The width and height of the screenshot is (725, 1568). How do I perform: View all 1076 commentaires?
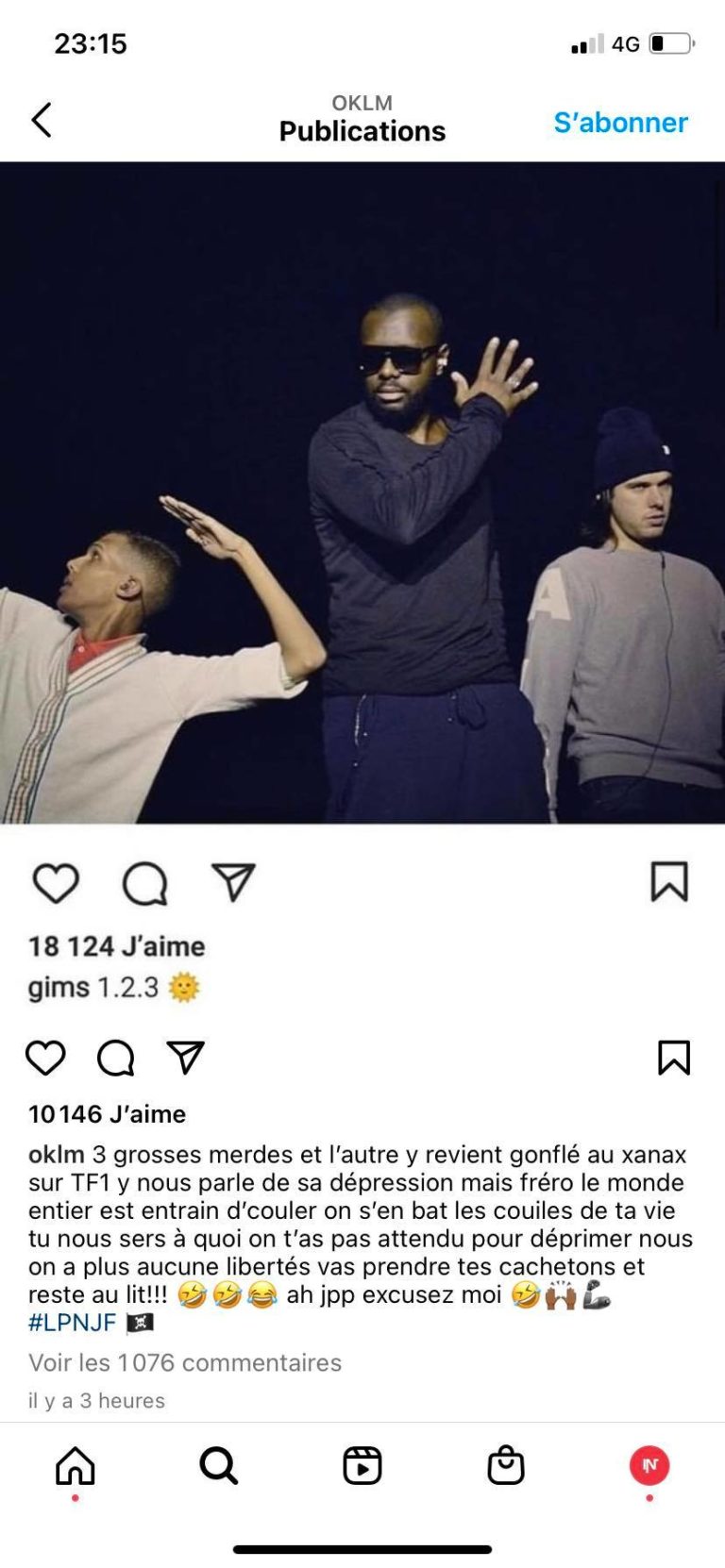pyautogui.click(x=185, y=1362)
